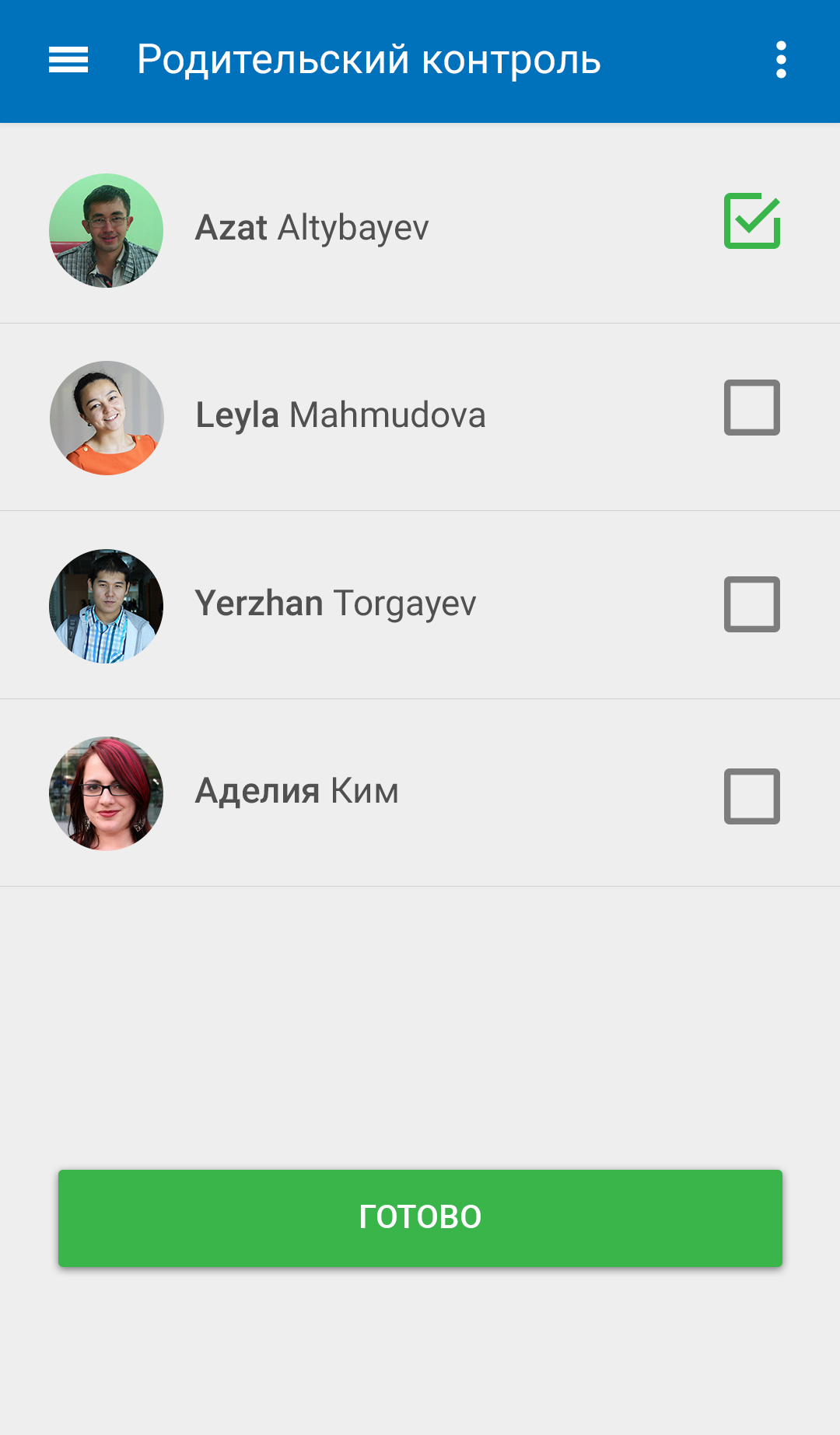Tap the green ГОТОВО button

pyautogui.click(x=420, y=1218)
